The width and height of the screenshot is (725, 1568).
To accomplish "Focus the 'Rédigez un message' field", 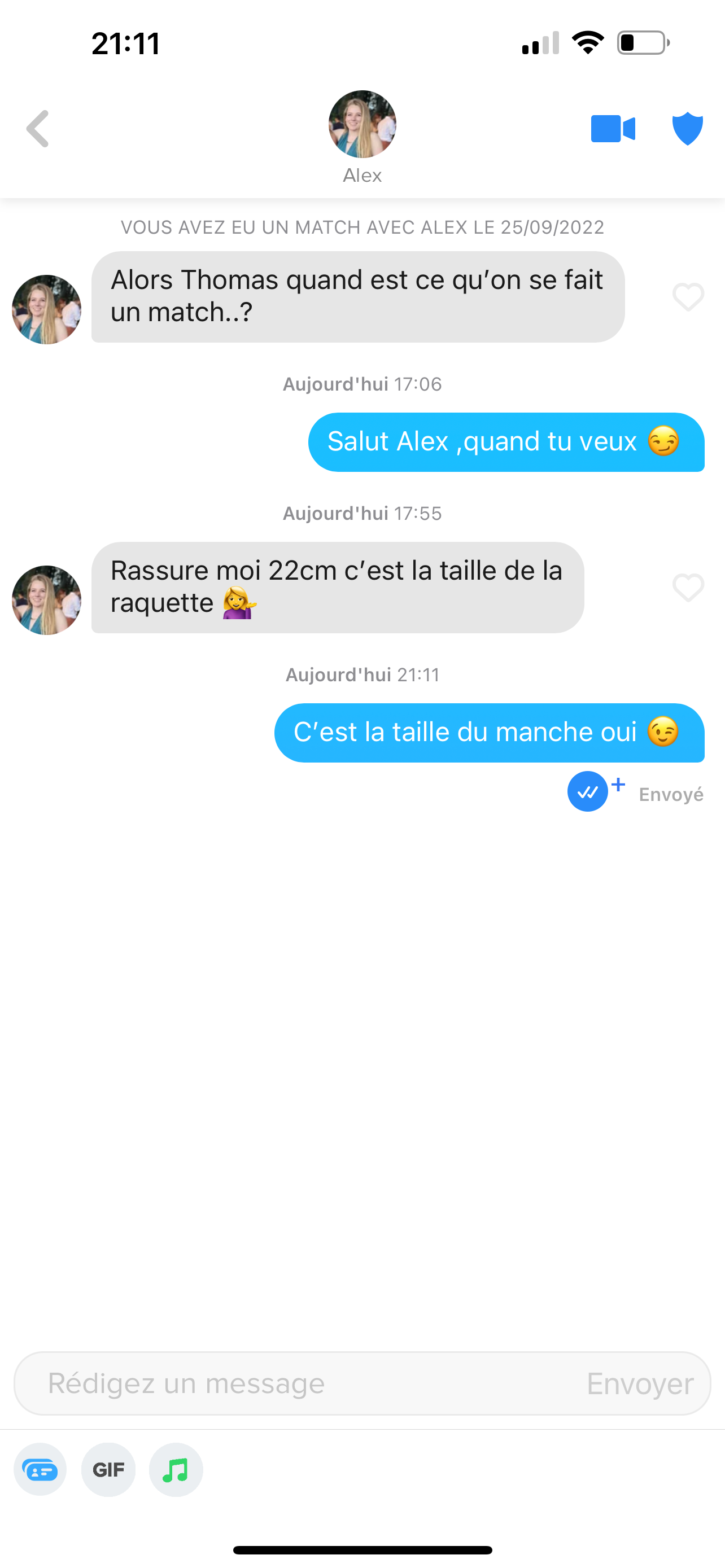I will click(x=292, y=1383).
